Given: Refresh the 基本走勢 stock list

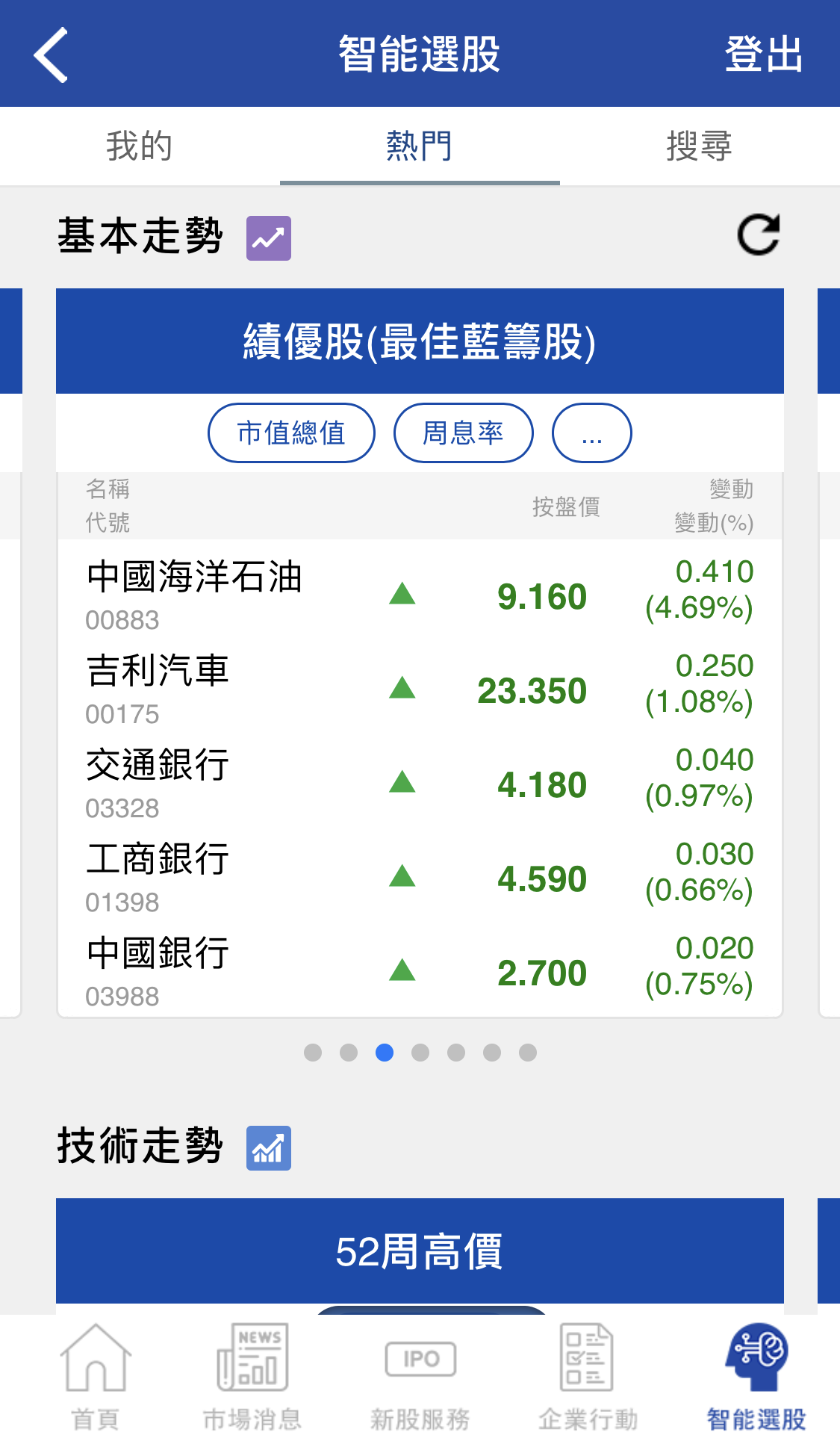Looking at the screenshot, I should coord(758,235).
